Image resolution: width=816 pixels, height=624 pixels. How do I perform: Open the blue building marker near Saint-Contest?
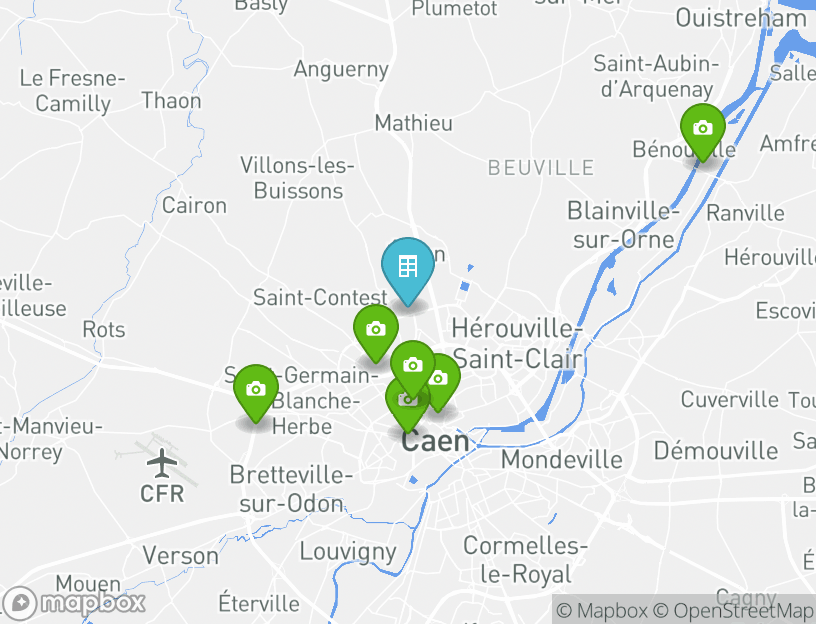pyautogui.click(x=407, y=267)
